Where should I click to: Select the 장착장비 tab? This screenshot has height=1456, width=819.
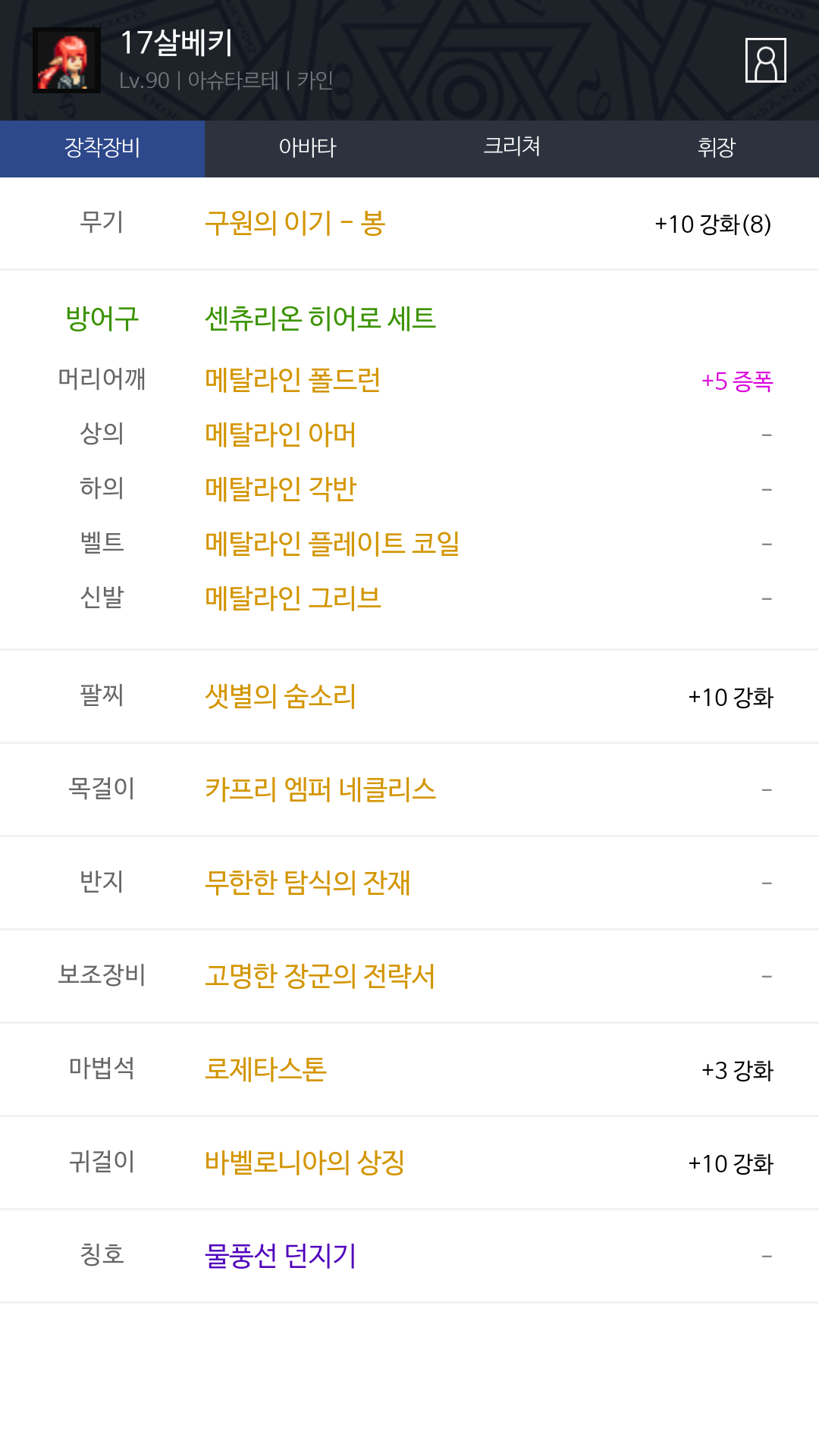coord(102,148)
